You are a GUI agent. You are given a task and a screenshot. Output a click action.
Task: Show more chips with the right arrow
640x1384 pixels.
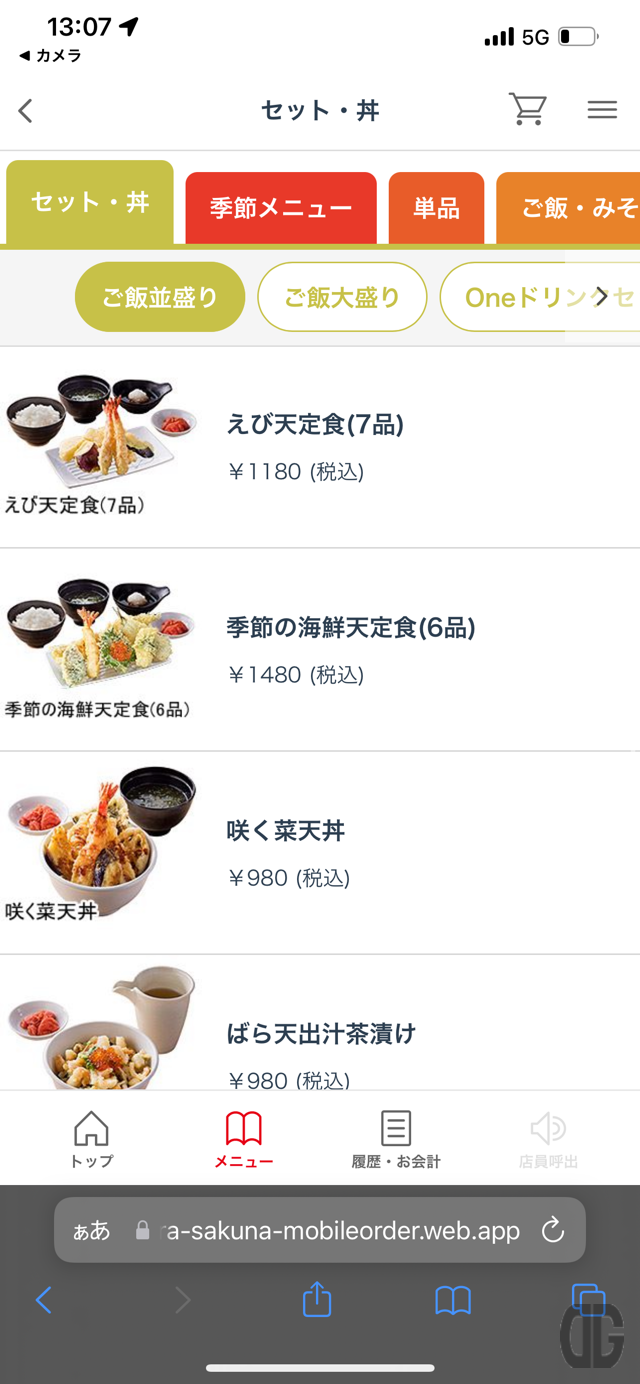tap(601, 296)
